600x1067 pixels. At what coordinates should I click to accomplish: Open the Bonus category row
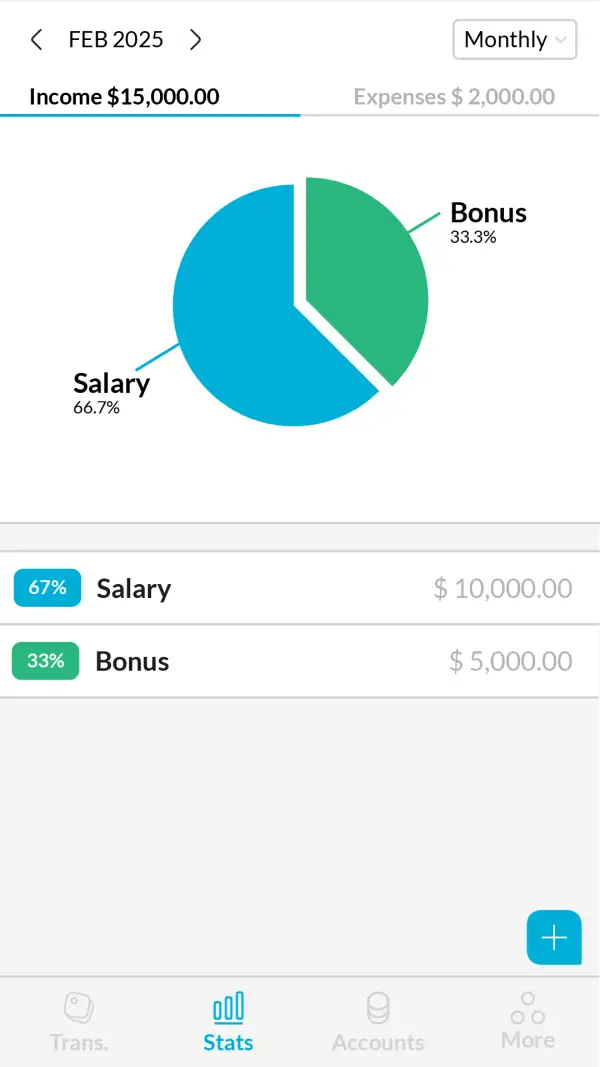pos(300,661)
